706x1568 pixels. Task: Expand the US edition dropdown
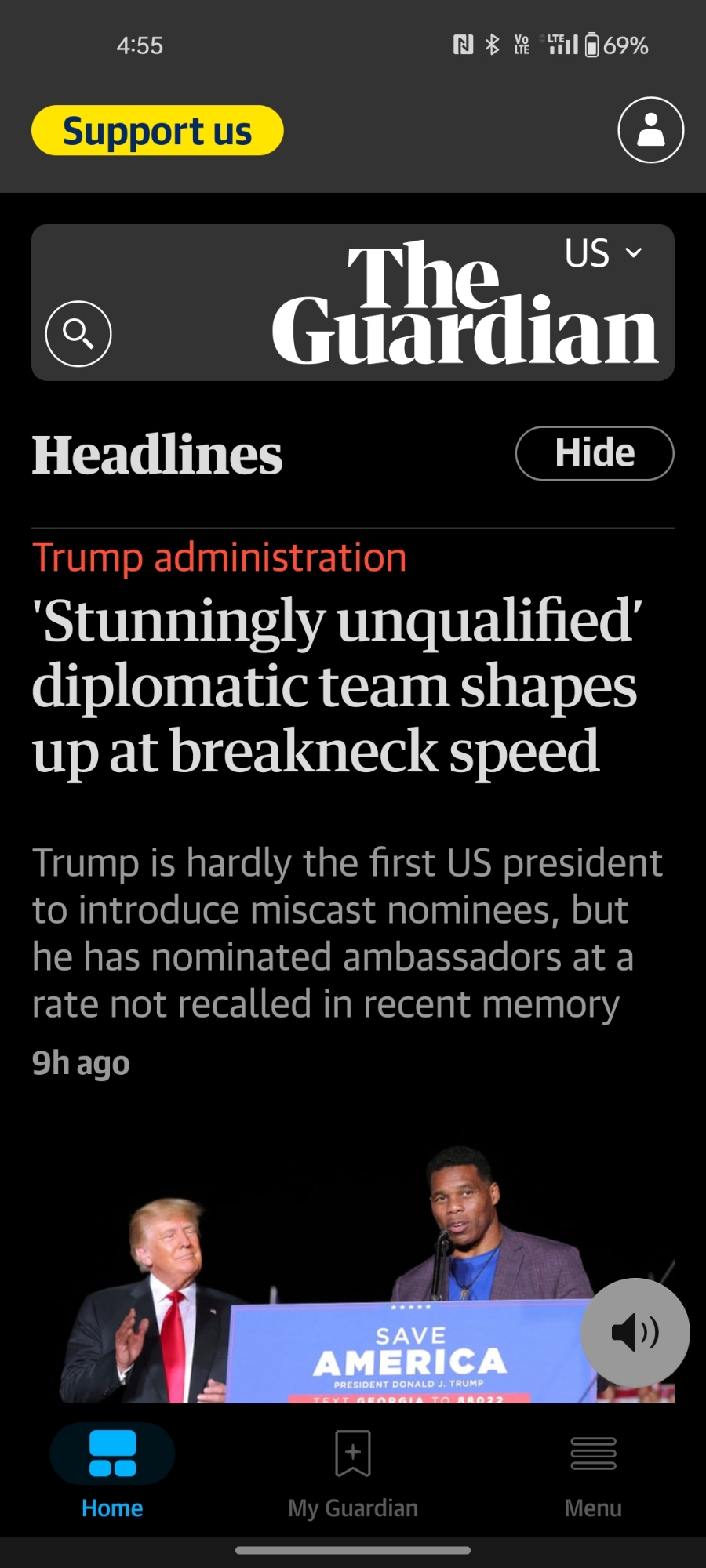(x=603, y=253)
